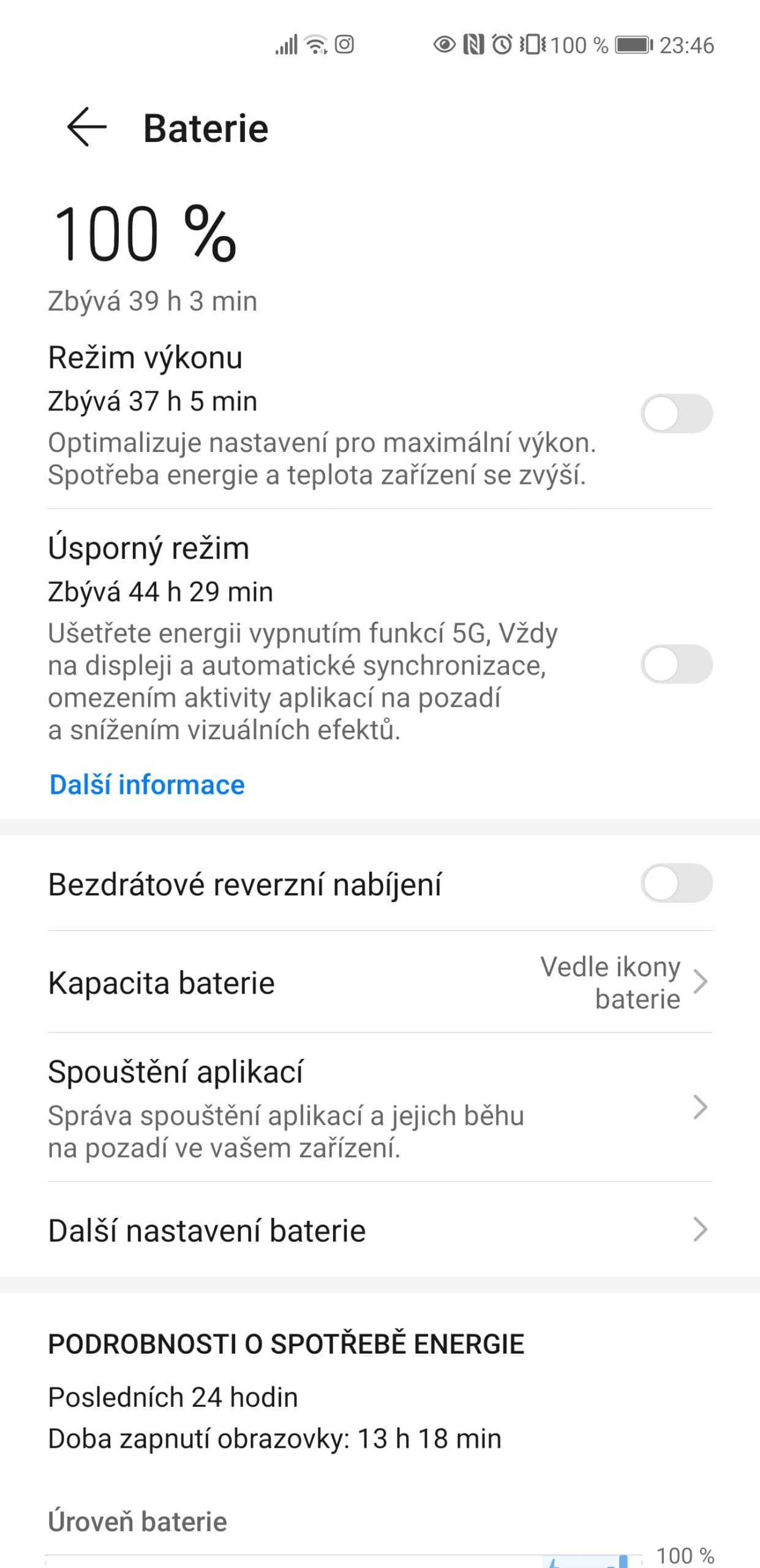Toggle Bezdrátové reverzní nabíjení
This screenshot has height=1568, width=760.
point(676,883)
